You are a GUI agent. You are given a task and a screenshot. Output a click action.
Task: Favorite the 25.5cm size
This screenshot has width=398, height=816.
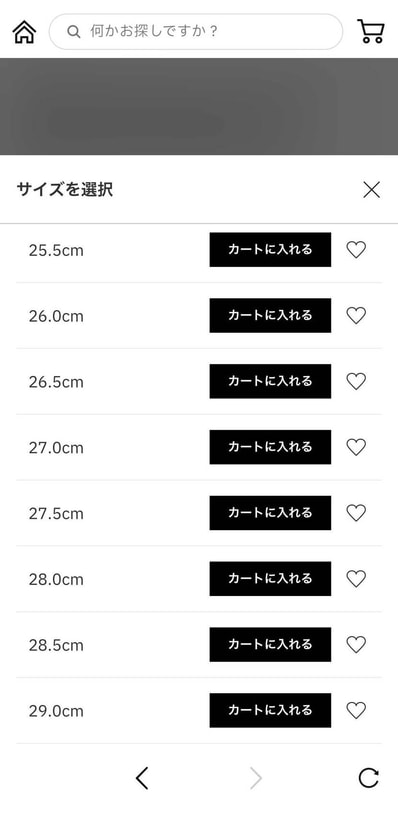click(x=356, y=250)
